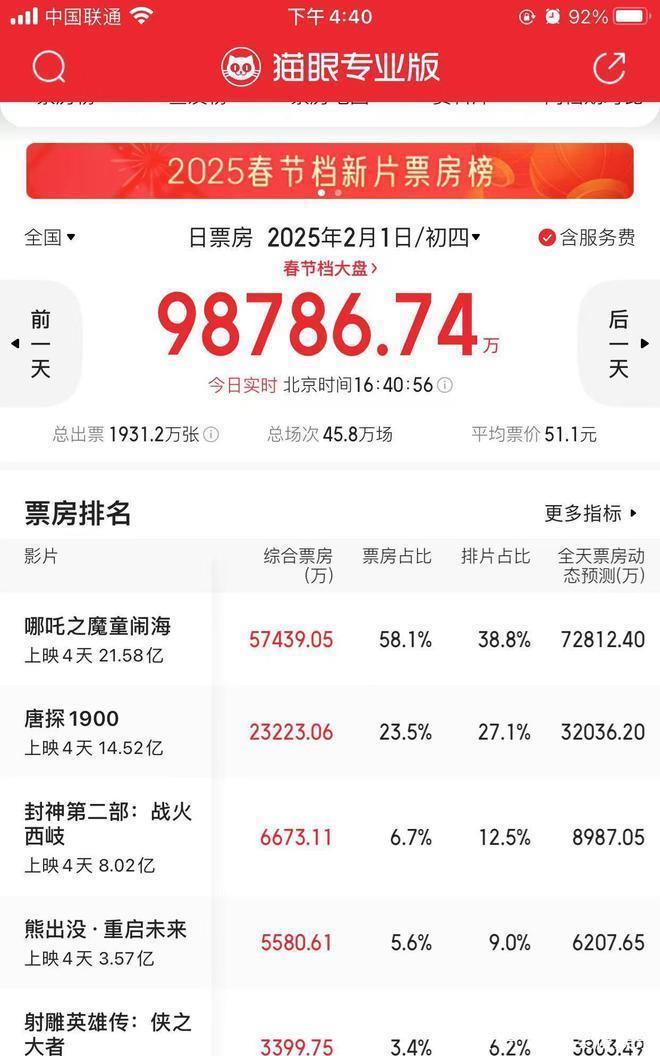The height and width of the screenshot is (1056, 660).
Task: Tap the info icon beside 总出票
Action: pyautogui.click(x=212, y=435)
